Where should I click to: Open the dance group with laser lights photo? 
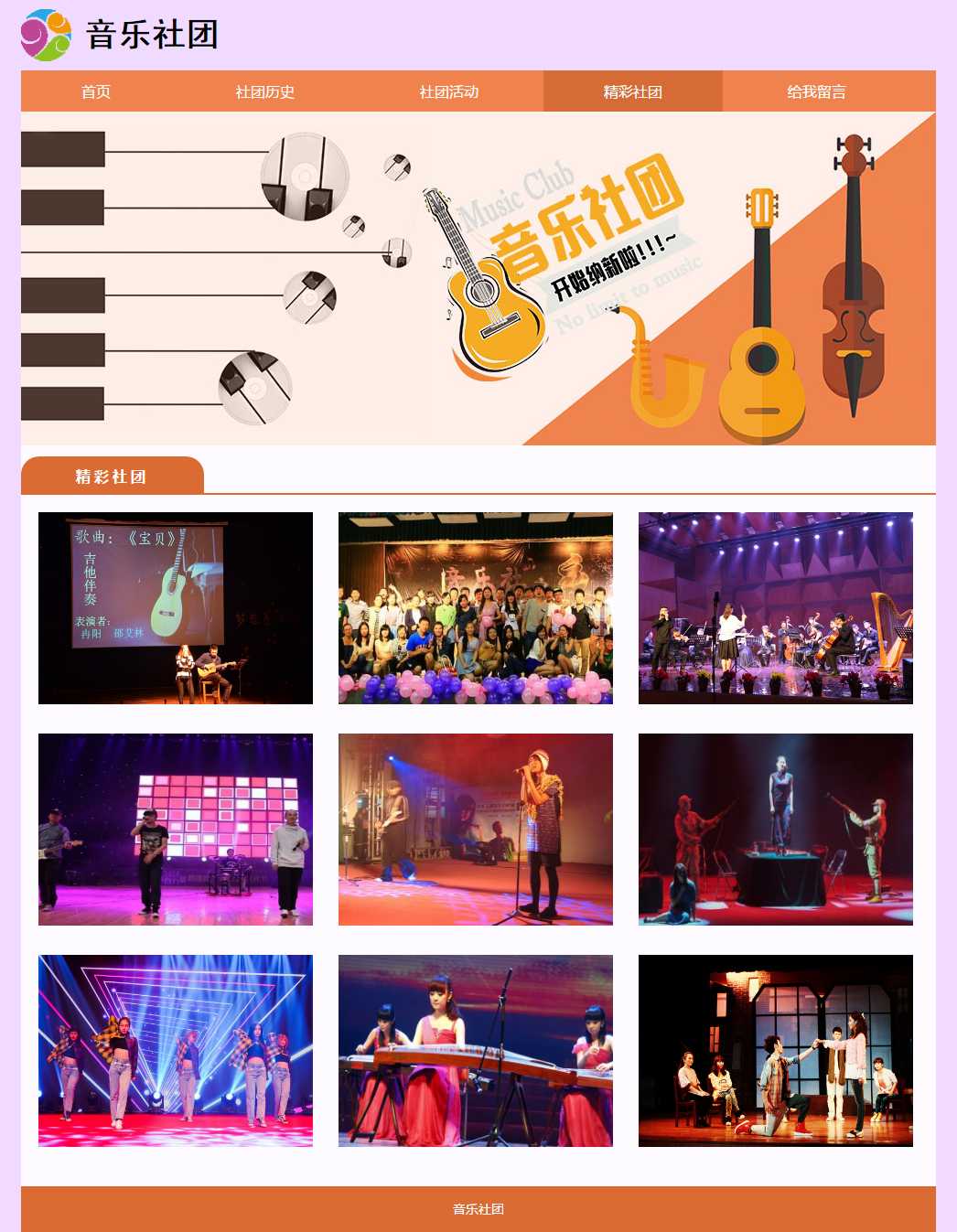click(x=176, y=1051)
